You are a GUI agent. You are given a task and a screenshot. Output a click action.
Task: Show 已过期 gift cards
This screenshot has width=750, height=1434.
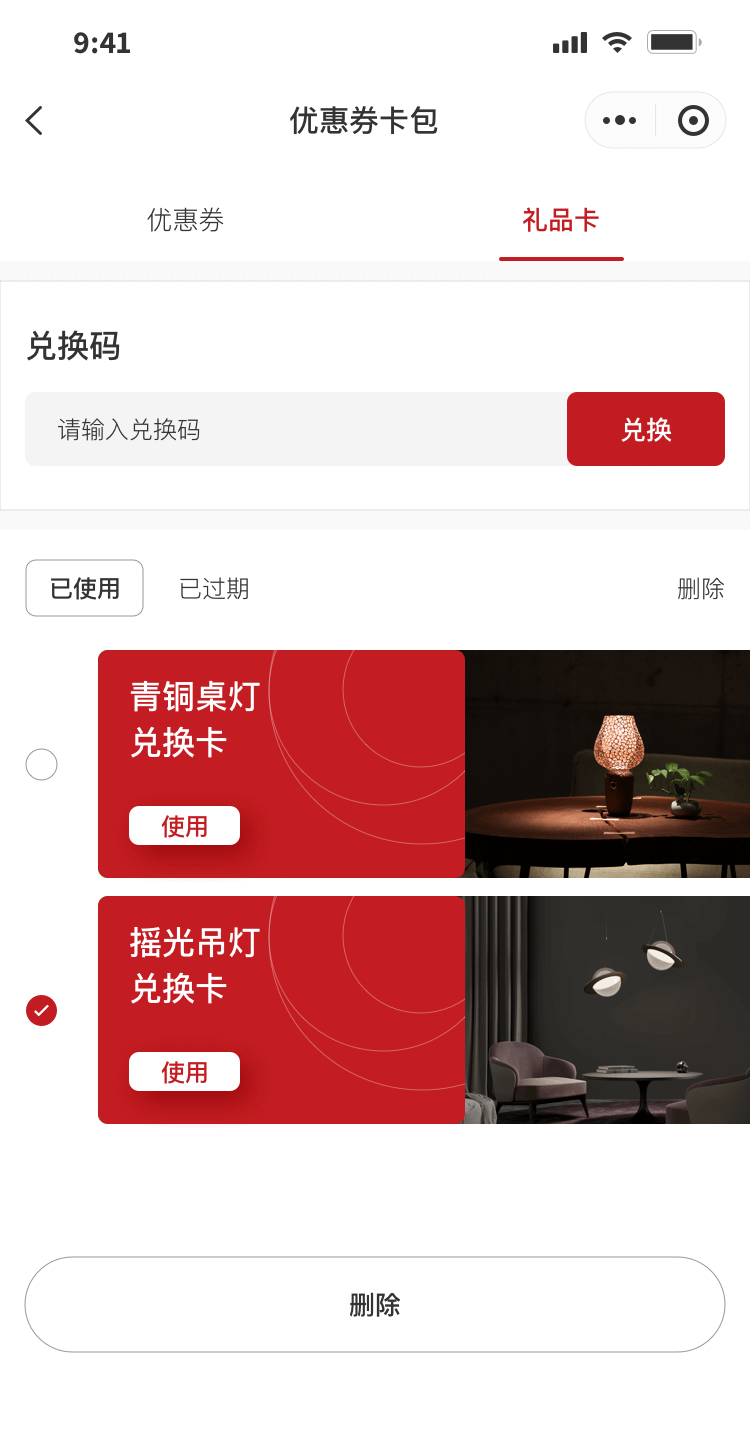[214, 589]
